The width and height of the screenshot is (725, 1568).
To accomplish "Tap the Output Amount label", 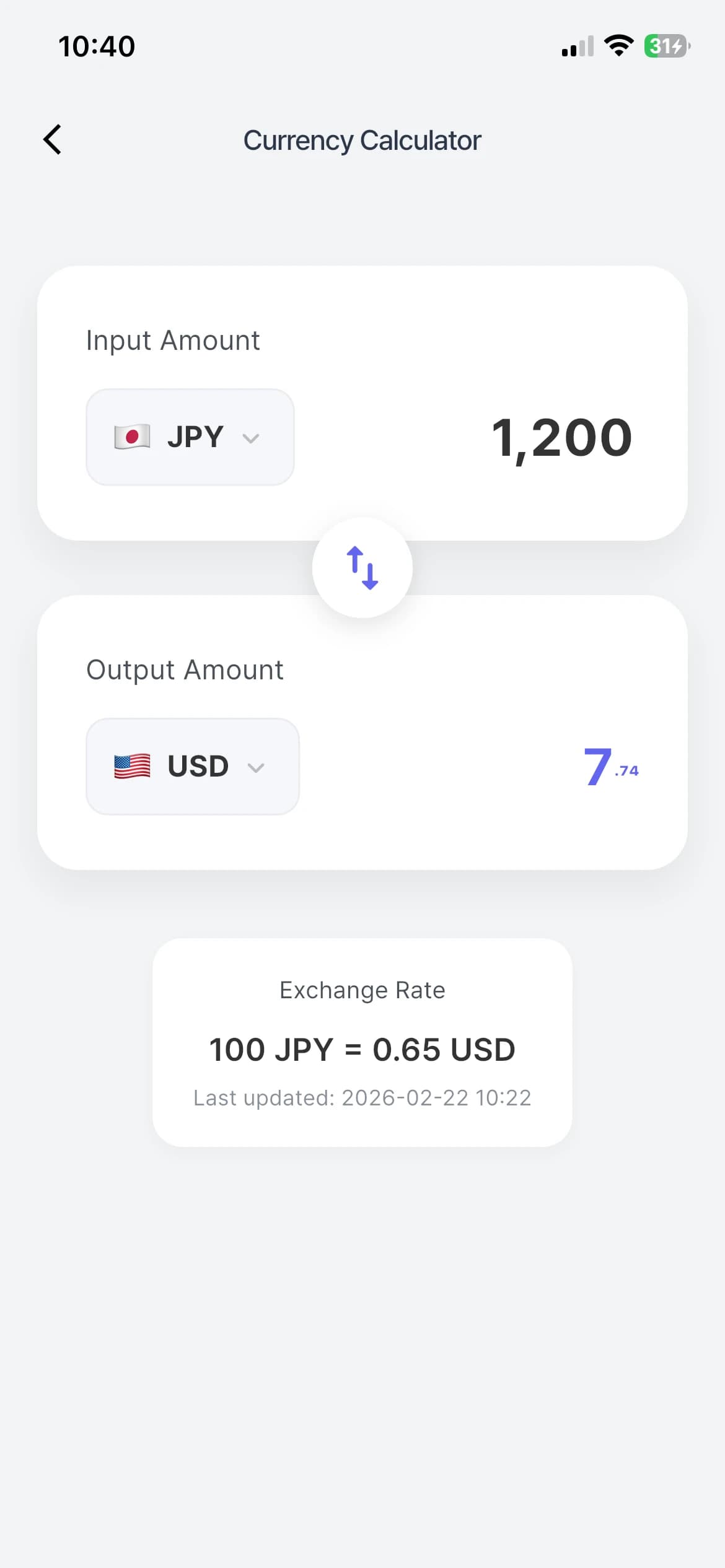I will coord(185,669).
